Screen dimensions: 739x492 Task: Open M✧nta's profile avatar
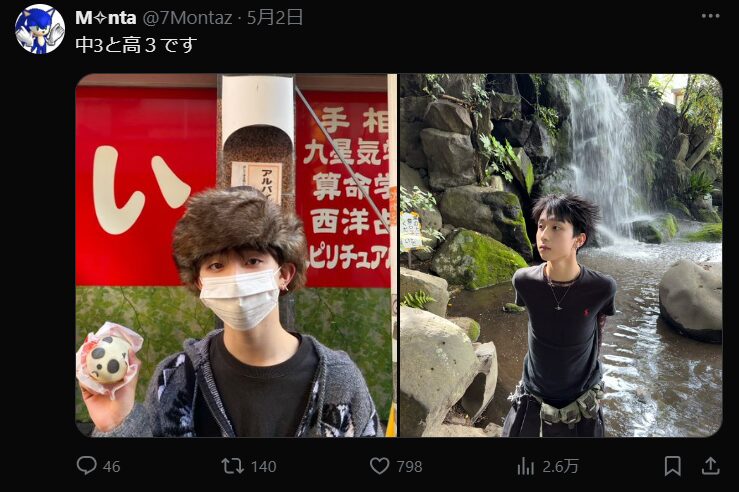(40, 29)
